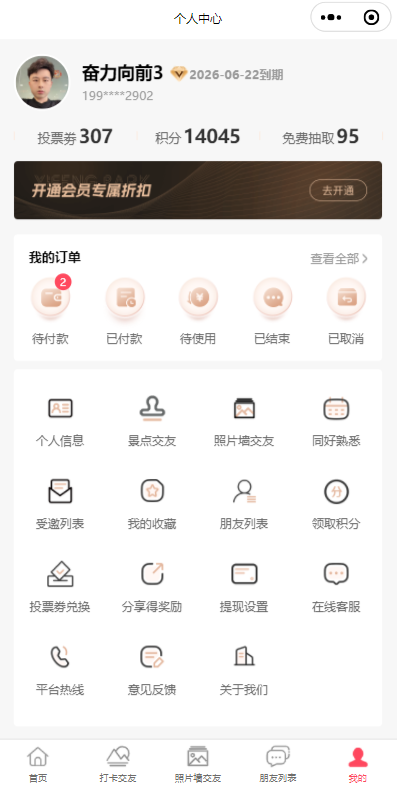
Task: Select 领取积分 to claim points
Action: click(x=336, y=504)
